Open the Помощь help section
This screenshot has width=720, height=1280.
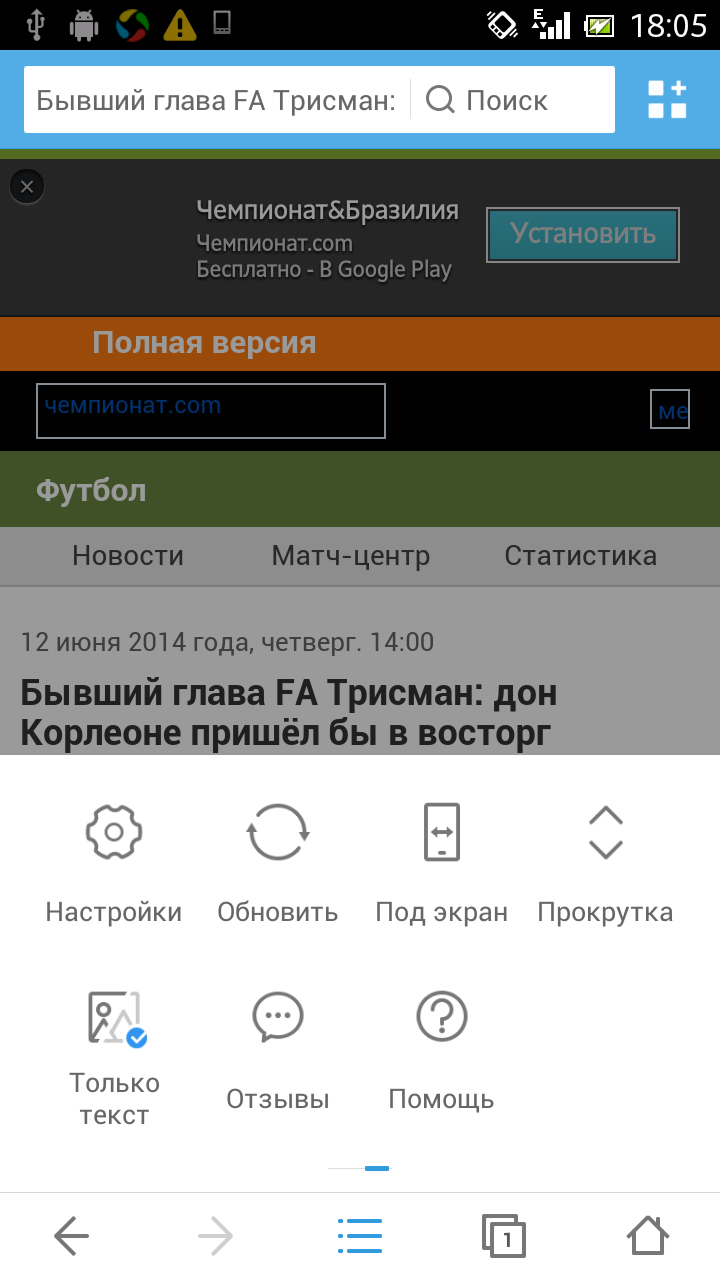click(441, 1050)
